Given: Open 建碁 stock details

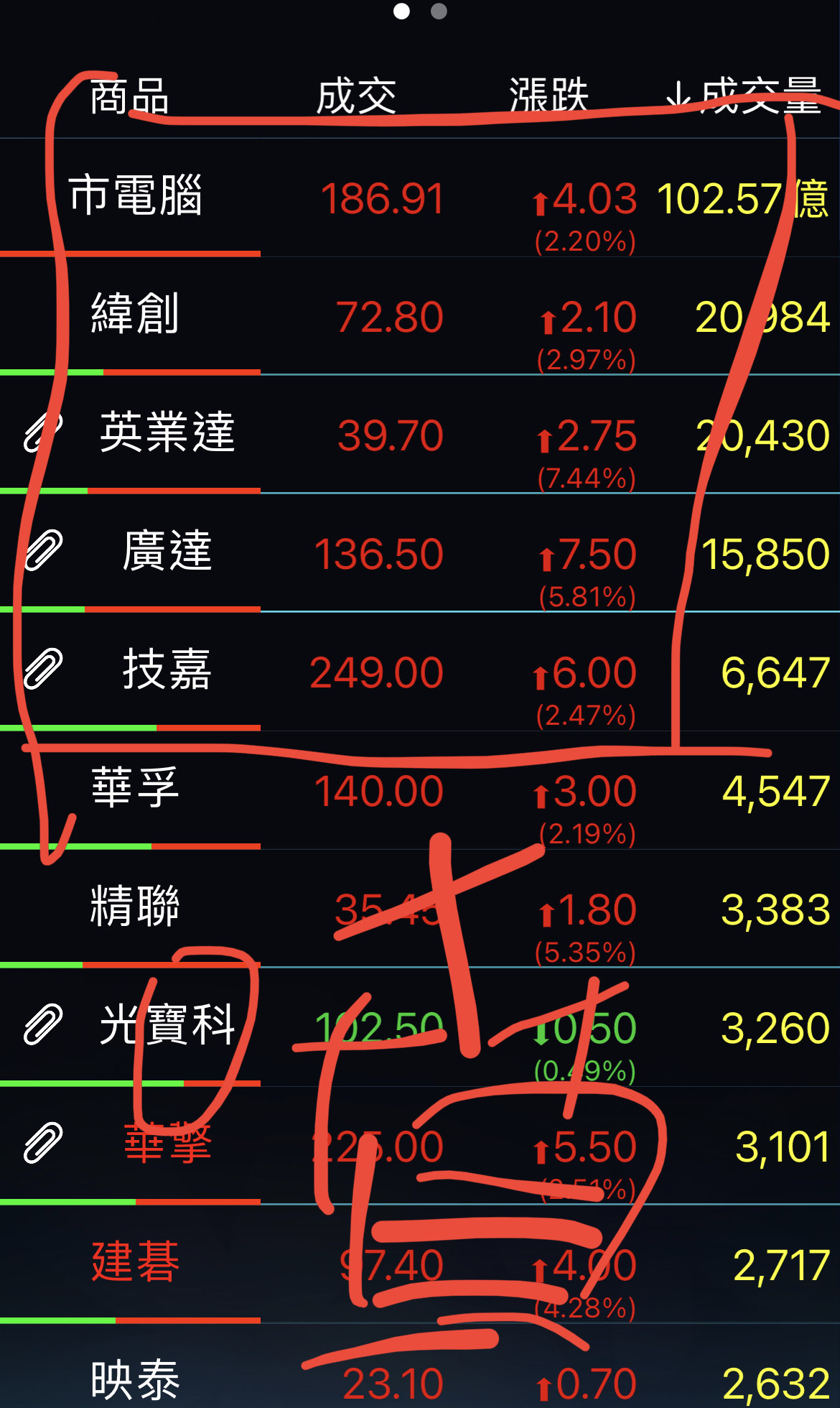Looking at the screenshot, I should click(x=420, y=1264).
